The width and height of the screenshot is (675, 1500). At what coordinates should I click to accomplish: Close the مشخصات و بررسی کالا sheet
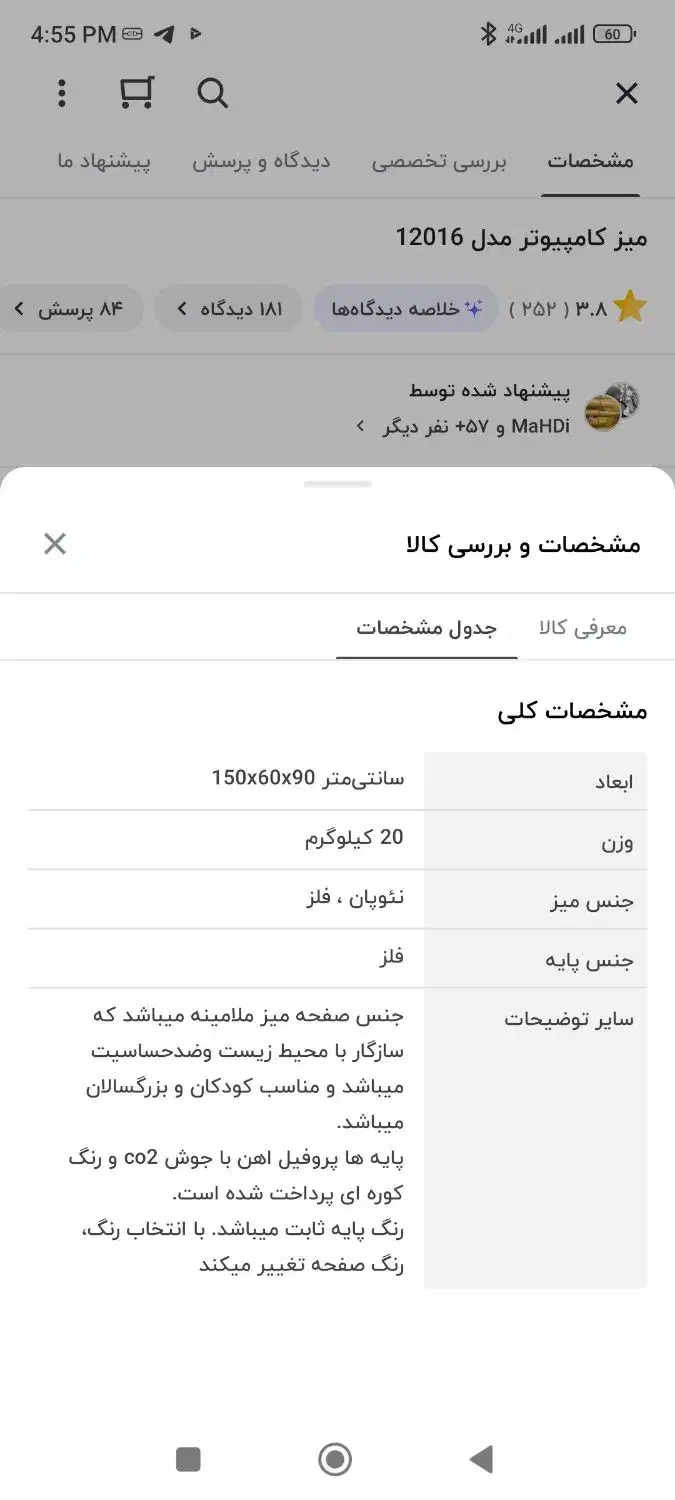(55, 544)
